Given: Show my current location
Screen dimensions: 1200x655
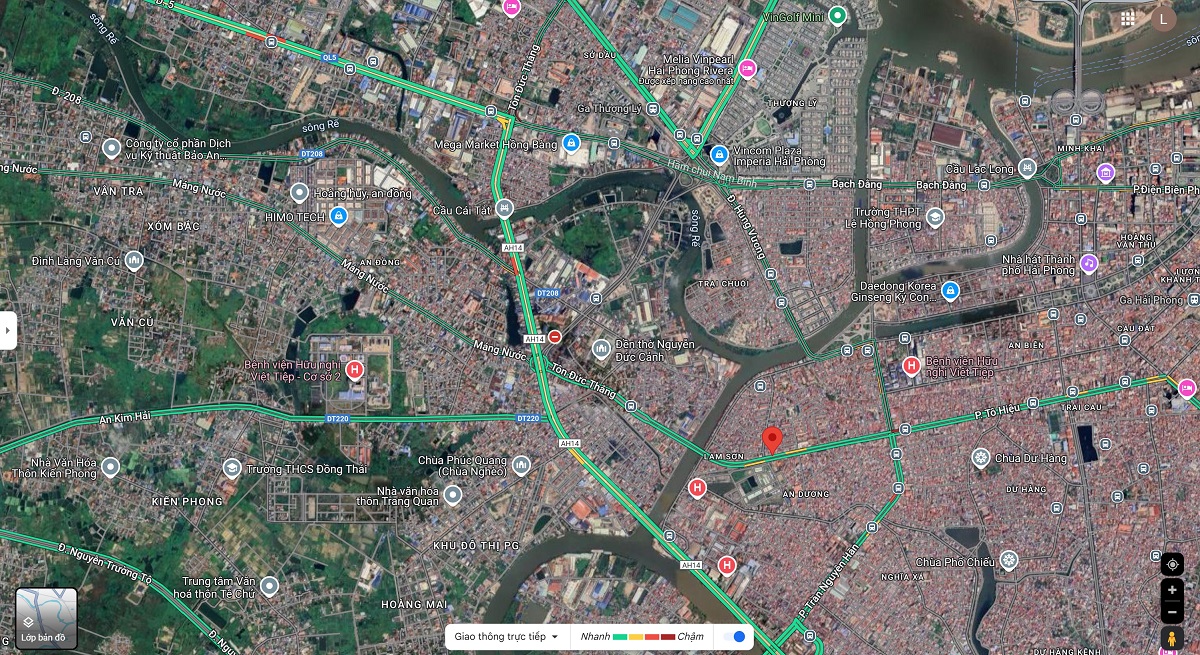Looking at the screenshot, I should [x=1172, y=564].
